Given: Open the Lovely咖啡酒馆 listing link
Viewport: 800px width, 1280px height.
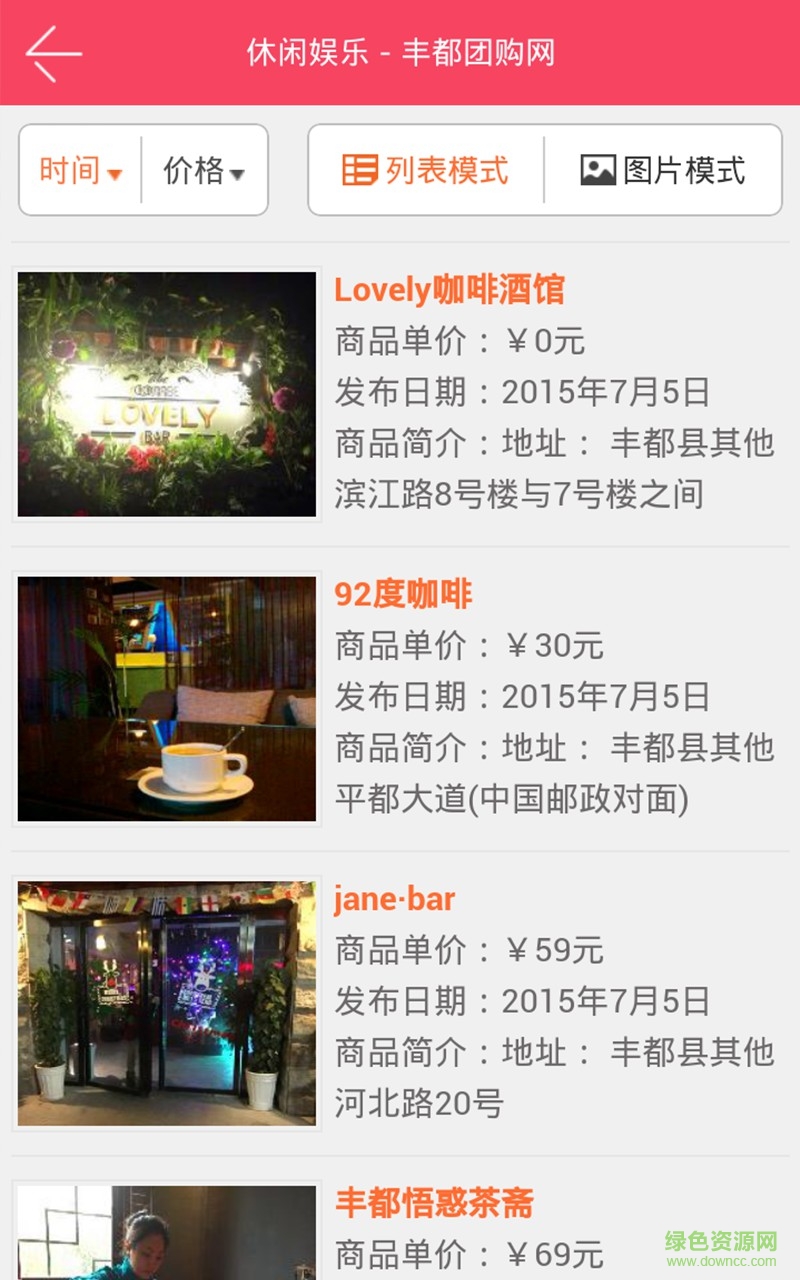Looking at the screenshot, I should coord(452,290).
